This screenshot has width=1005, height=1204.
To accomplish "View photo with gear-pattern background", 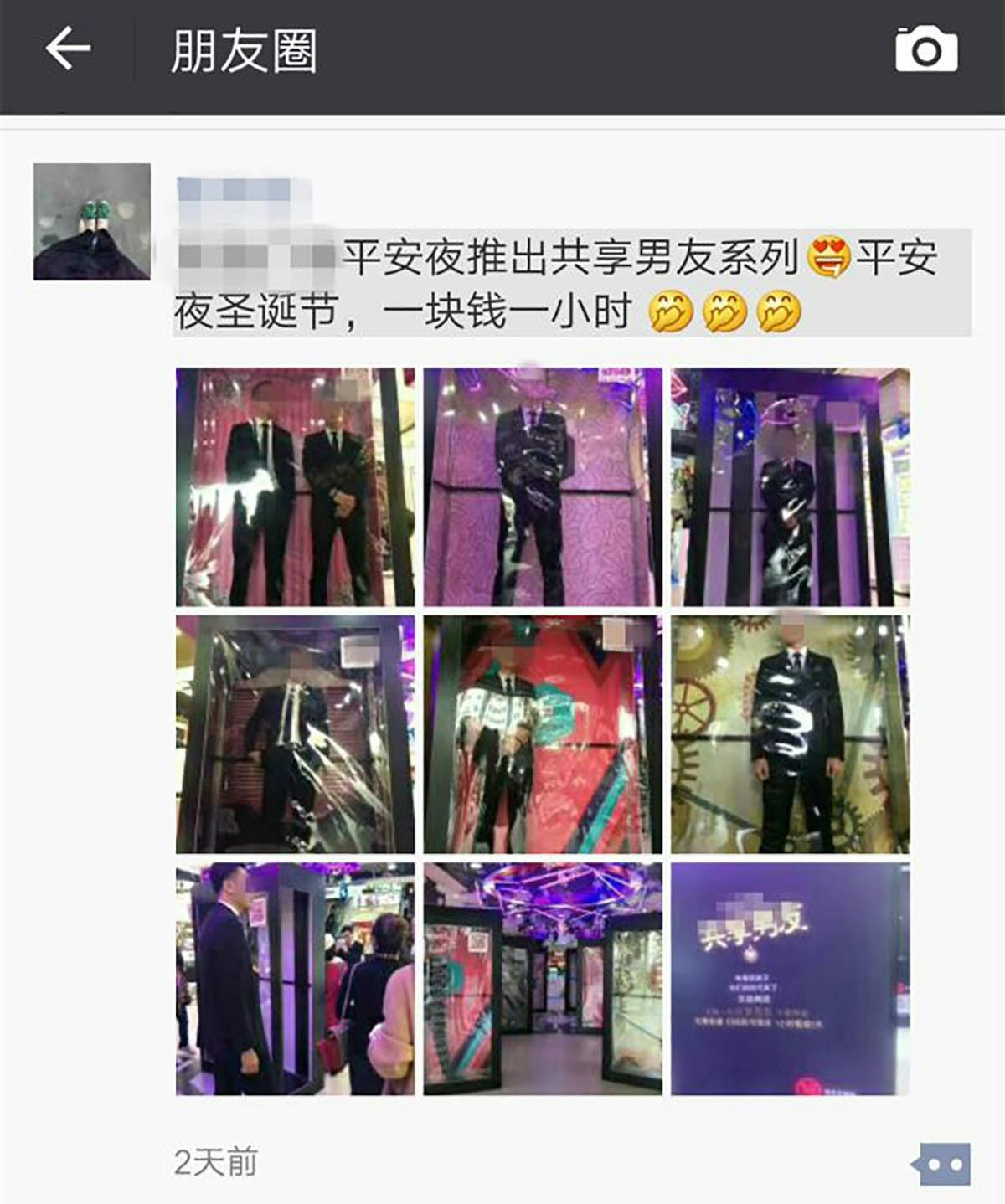I will click(x=790, y=734).
